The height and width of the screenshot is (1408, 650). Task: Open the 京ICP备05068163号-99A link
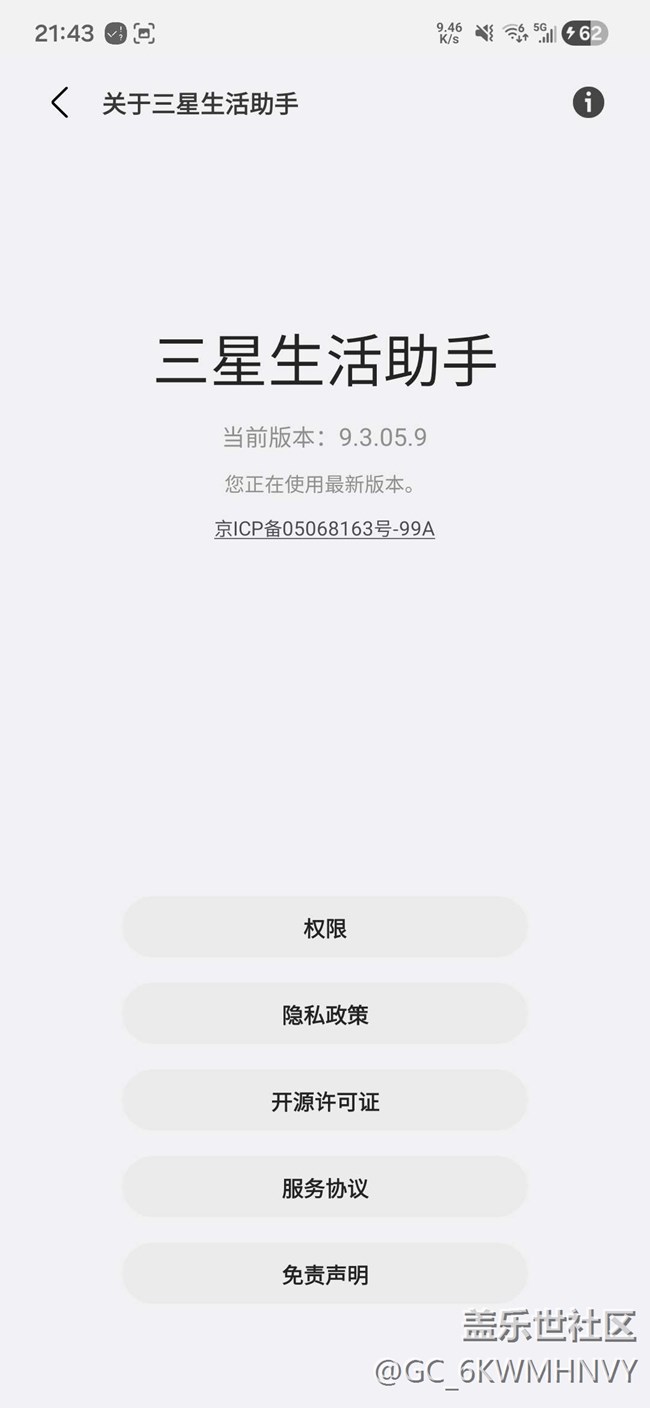pyautogui.click(x=325, y=529)
